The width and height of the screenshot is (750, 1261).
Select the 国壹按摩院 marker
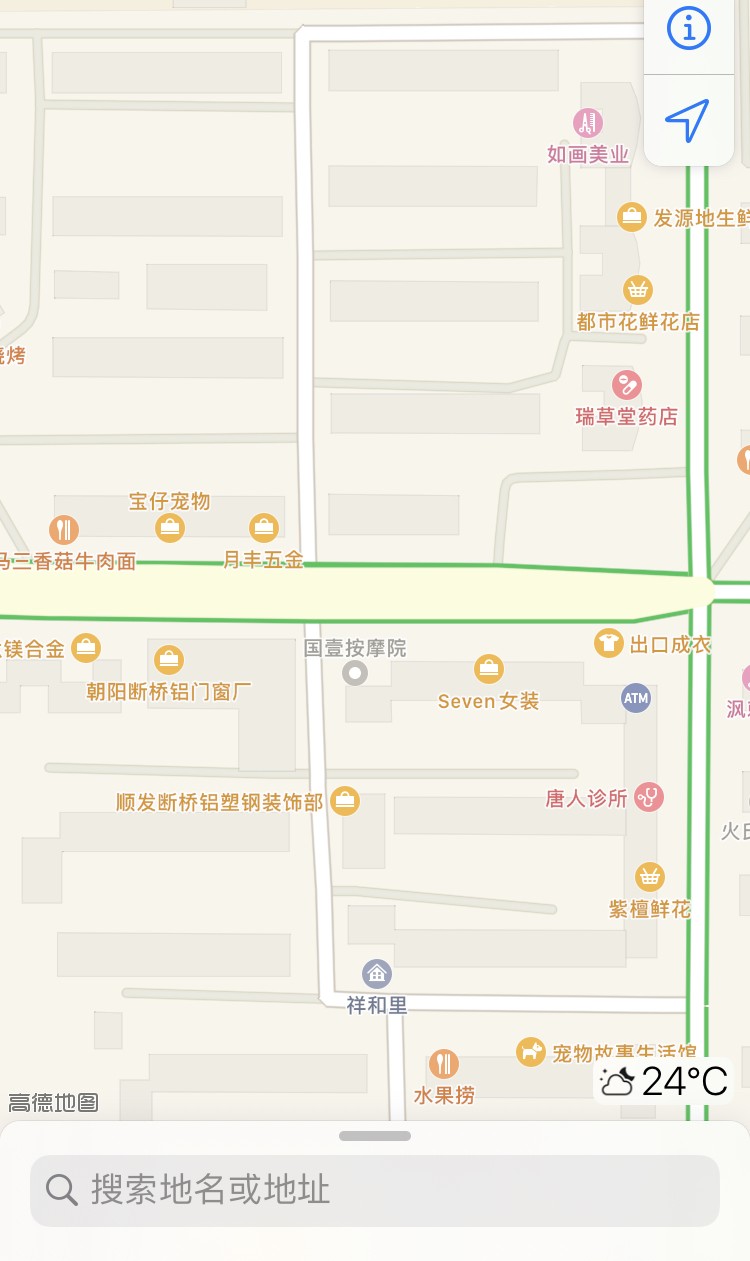pos(355,673)
